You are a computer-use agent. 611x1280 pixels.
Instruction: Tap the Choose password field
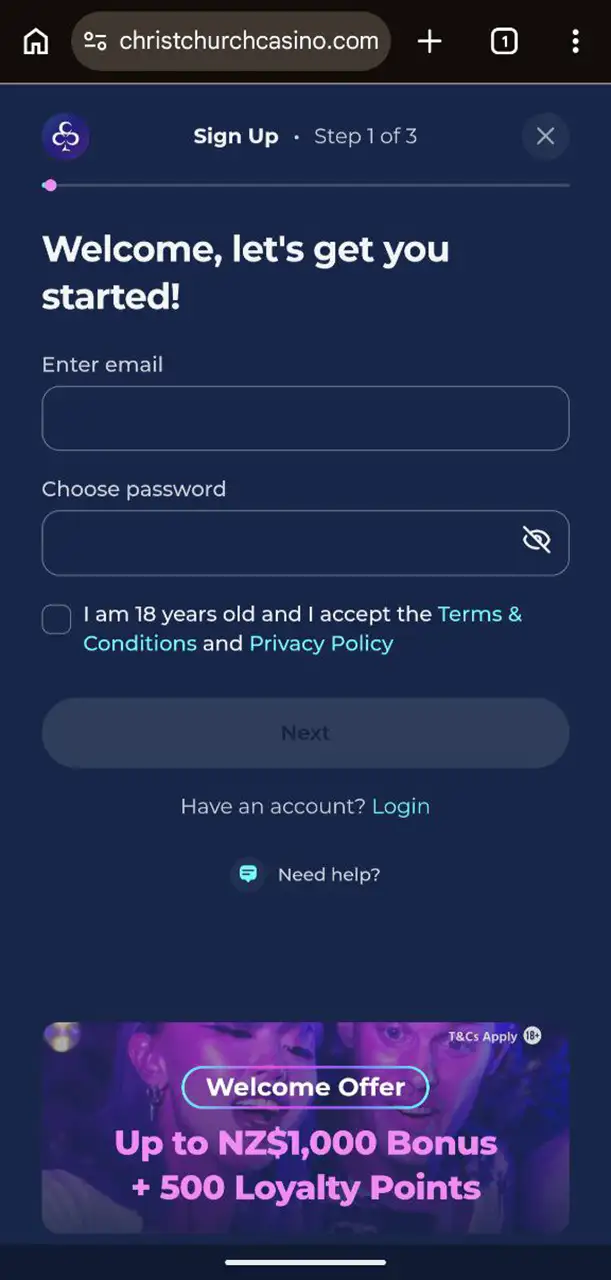pos(280,543)
